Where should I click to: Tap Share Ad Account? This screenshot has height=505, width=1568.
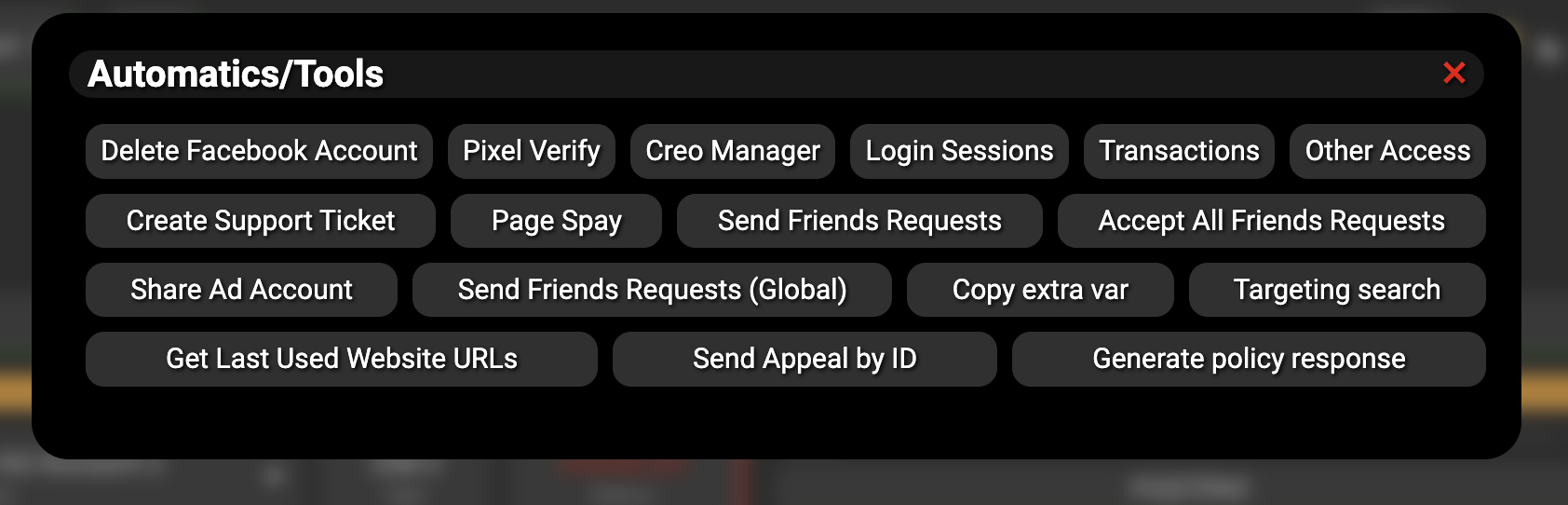(241, 290)
